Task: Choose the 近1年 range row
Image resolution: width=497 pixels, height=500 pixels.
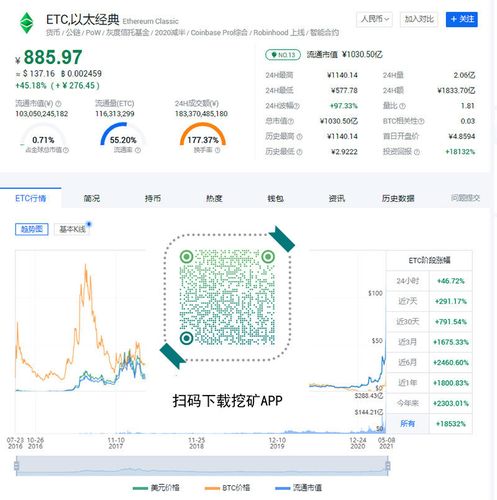Action: click(429, 383)
